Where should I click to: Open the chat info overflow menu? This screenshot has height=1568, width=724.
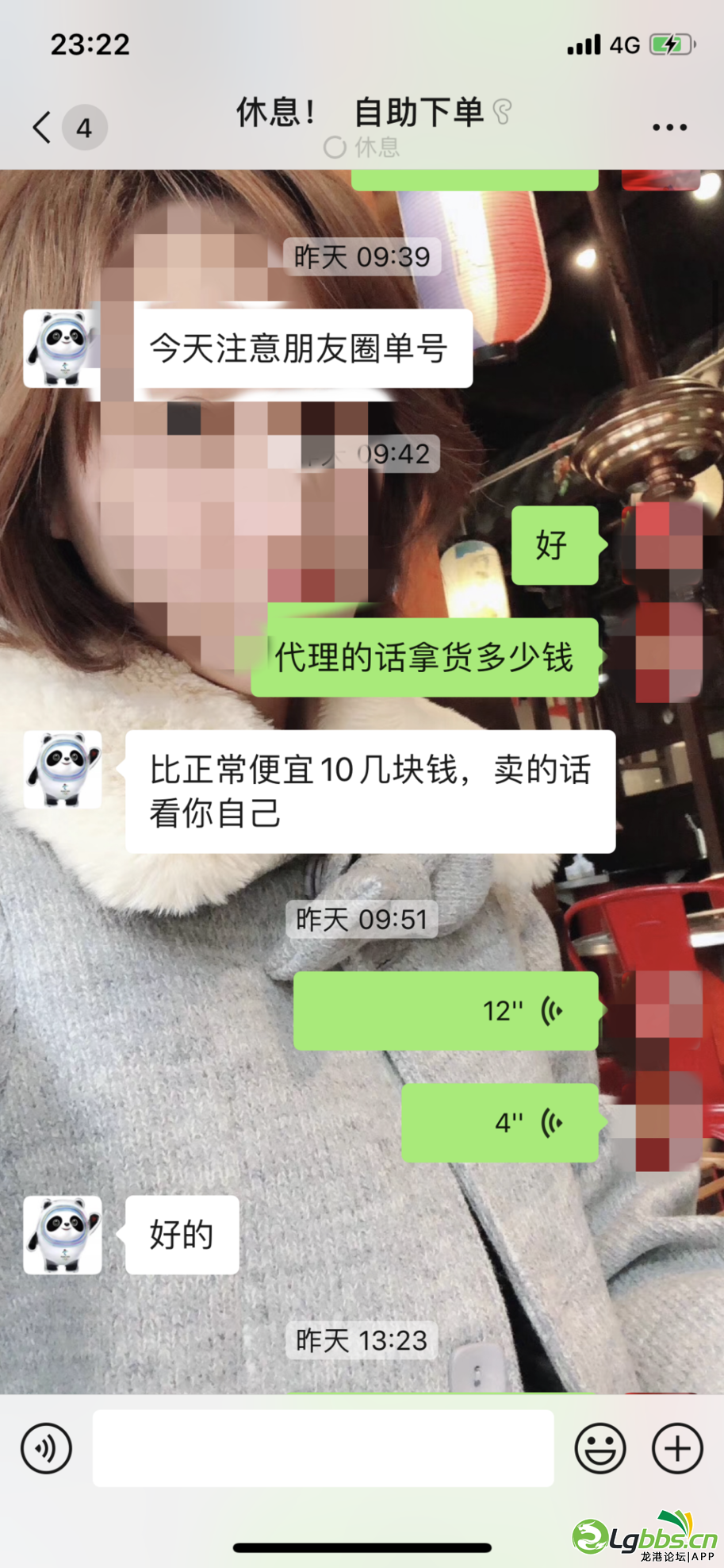coord(669,127)
